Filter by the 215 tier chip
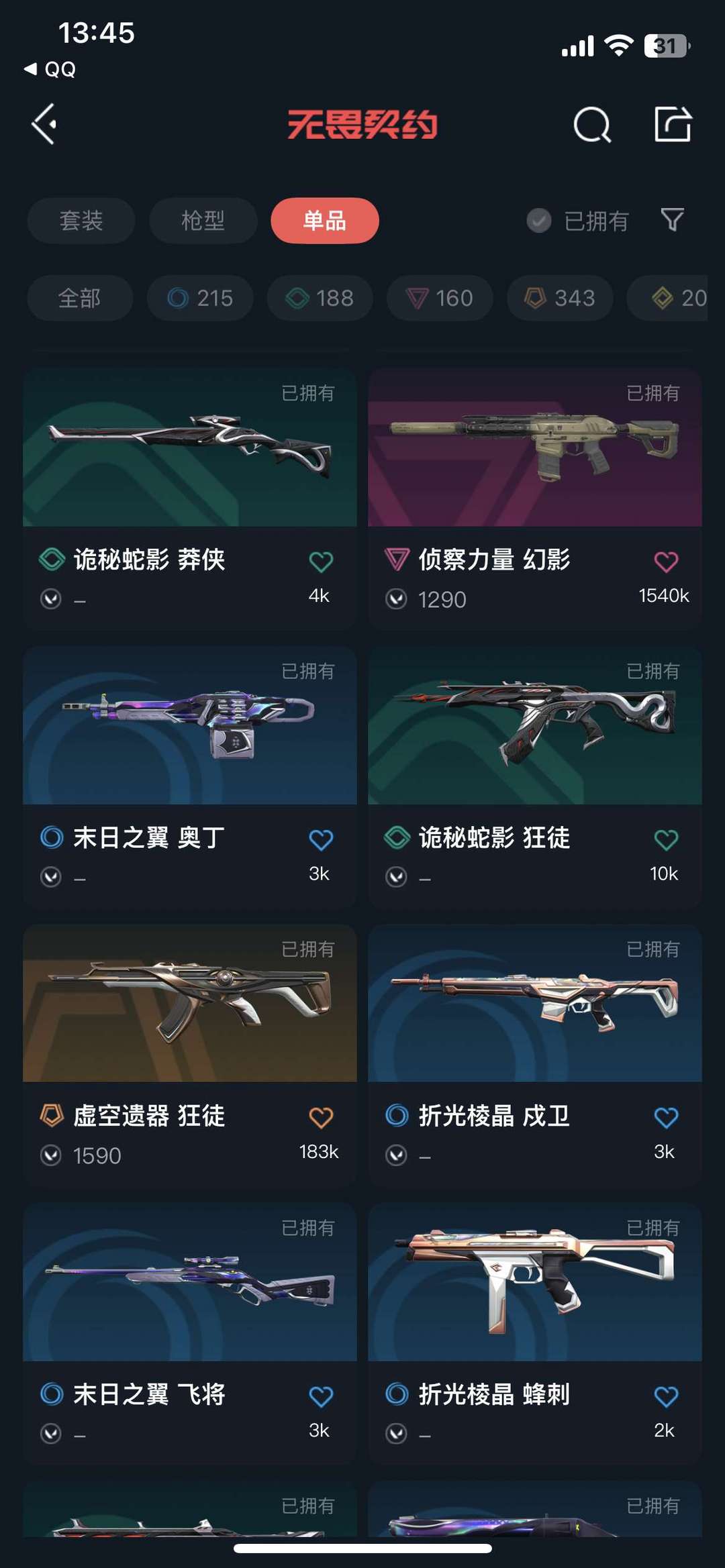 200,297
